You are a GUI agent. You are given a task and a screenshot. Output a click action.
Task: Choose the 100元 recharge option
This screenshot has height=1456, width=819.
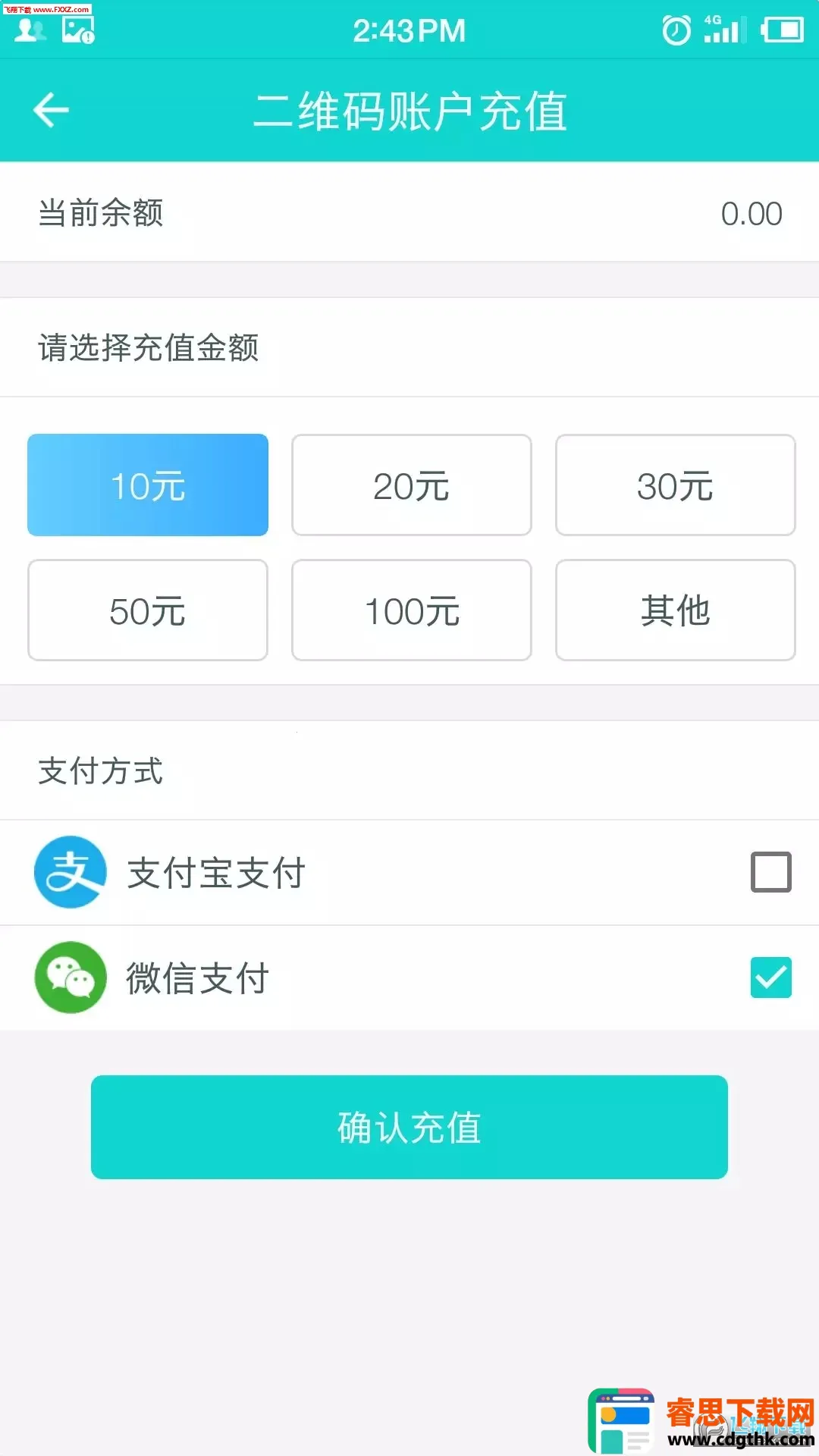[411, 610]
